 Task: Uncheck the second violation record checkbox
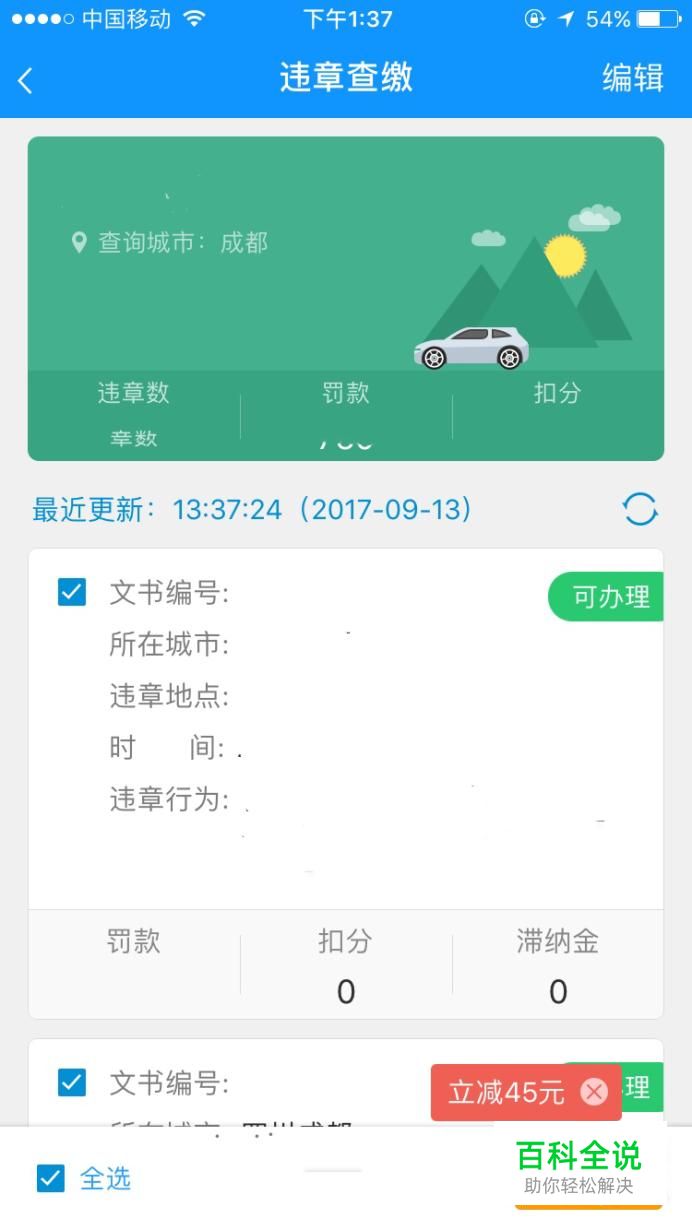pos(72,1082)
